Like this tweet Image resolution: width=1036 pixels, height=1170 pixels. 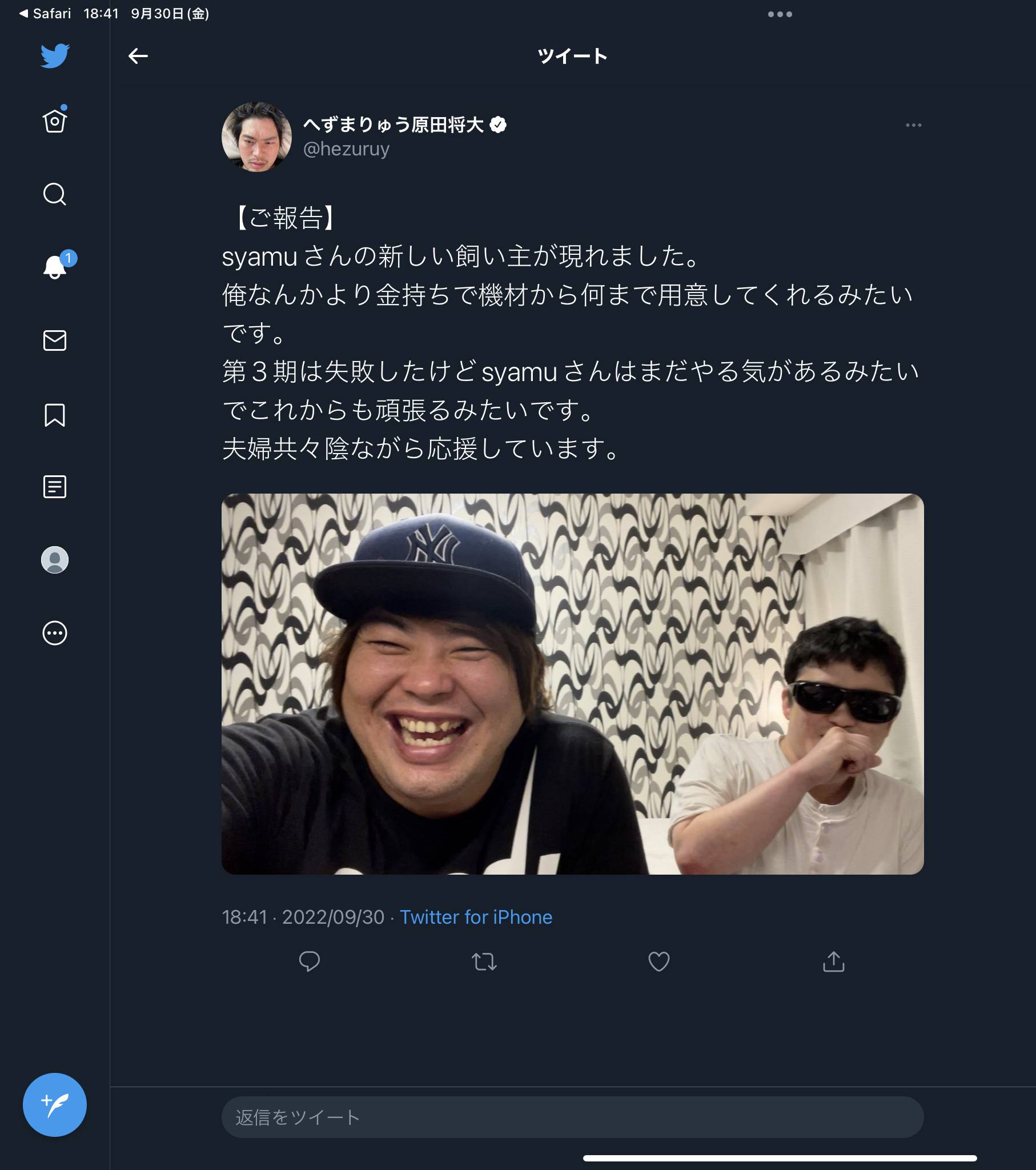point(659,961)
